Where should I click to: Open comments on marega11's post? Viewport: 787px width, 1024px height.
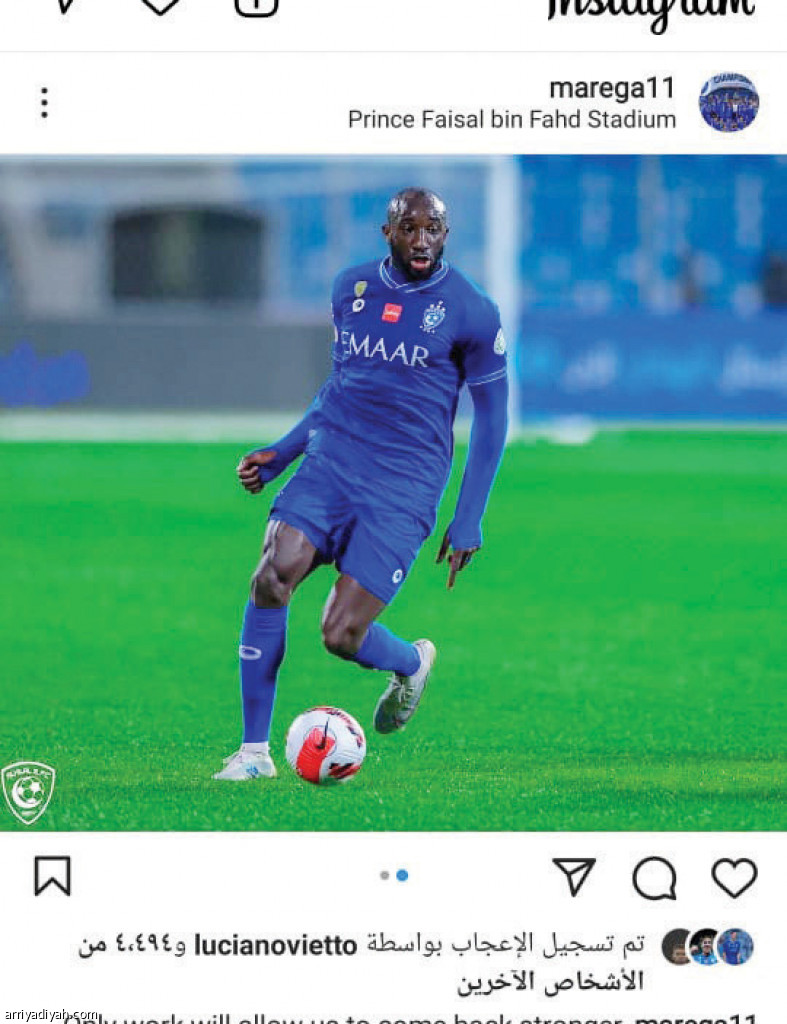(x=654, y=878)
